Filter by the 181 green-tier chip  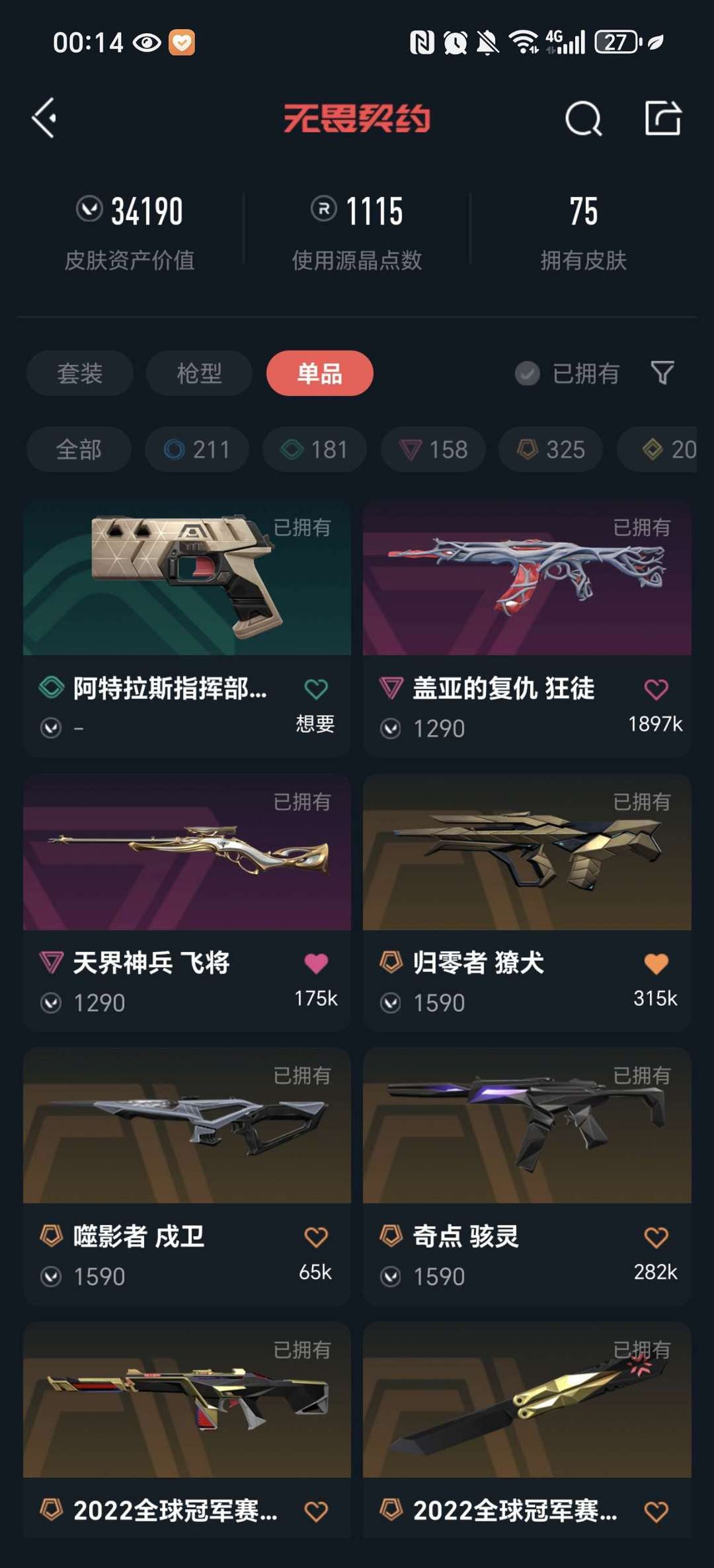tap(315, 450)
